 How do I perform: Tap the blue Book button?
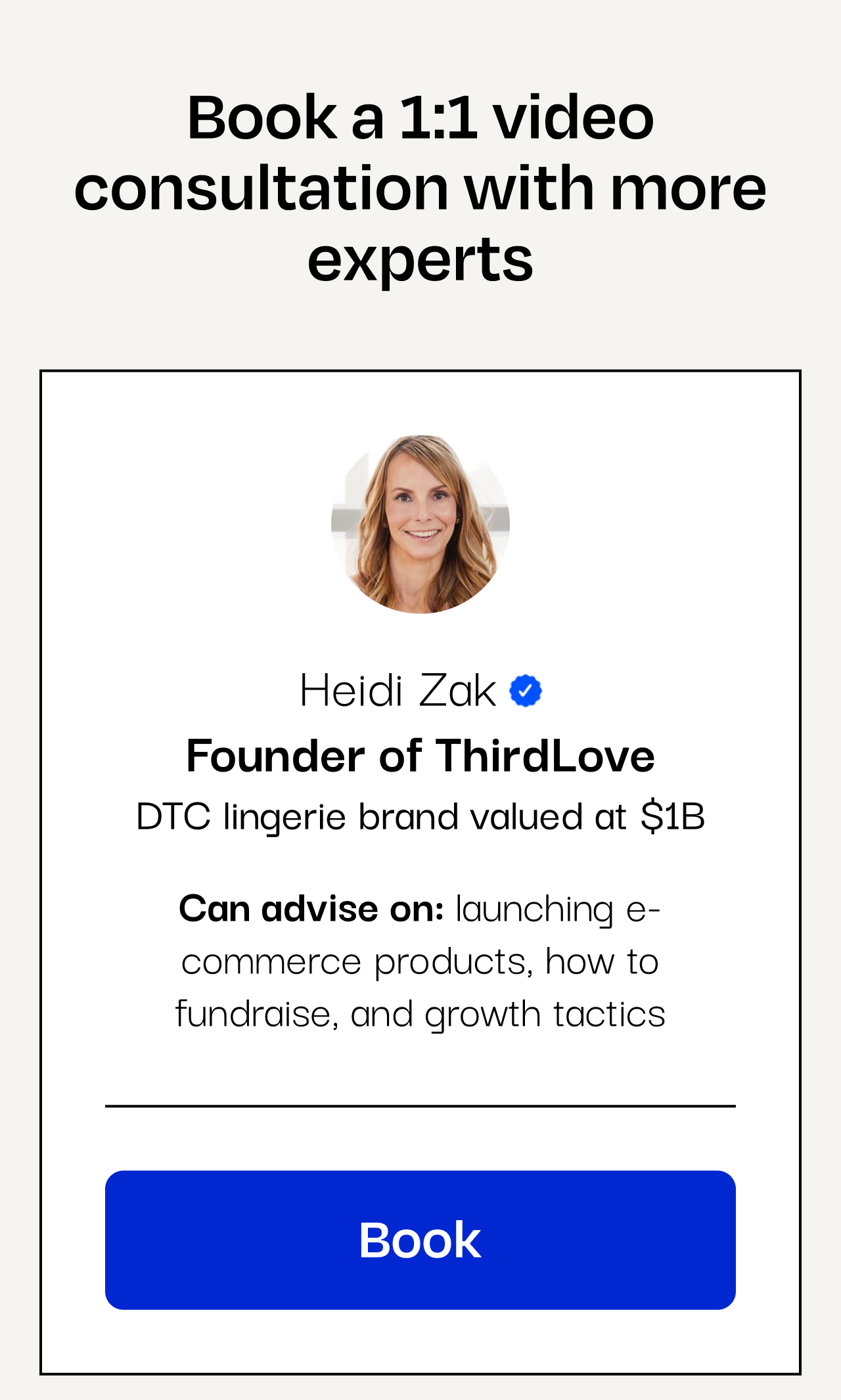click(420, 1240)
